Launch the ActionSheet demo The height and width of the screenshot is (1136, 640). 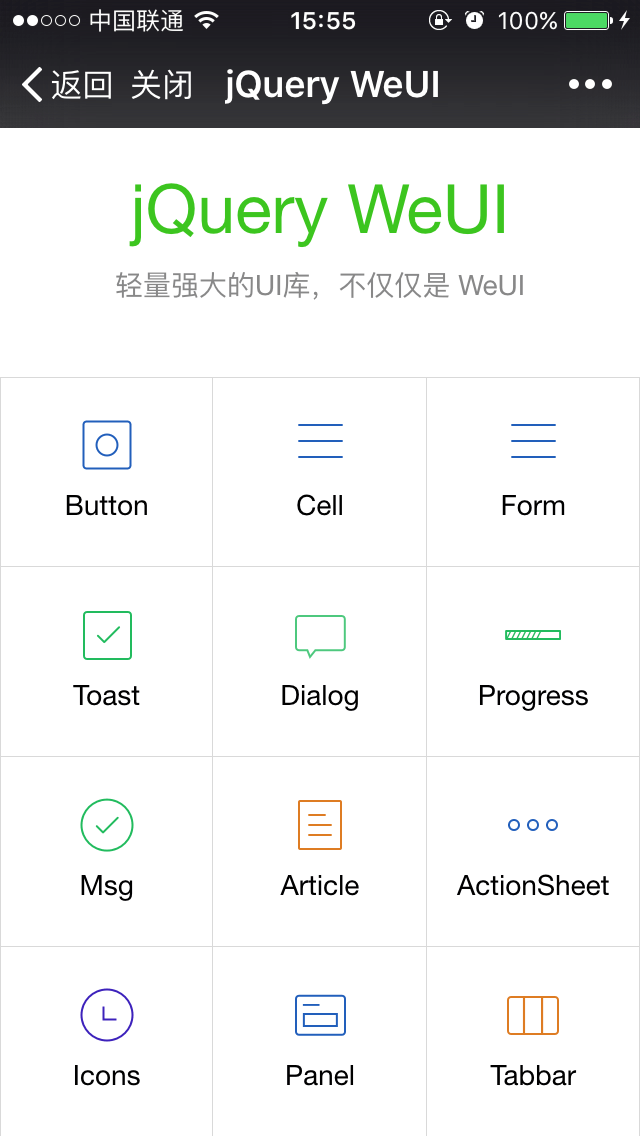tap(533, 851)
